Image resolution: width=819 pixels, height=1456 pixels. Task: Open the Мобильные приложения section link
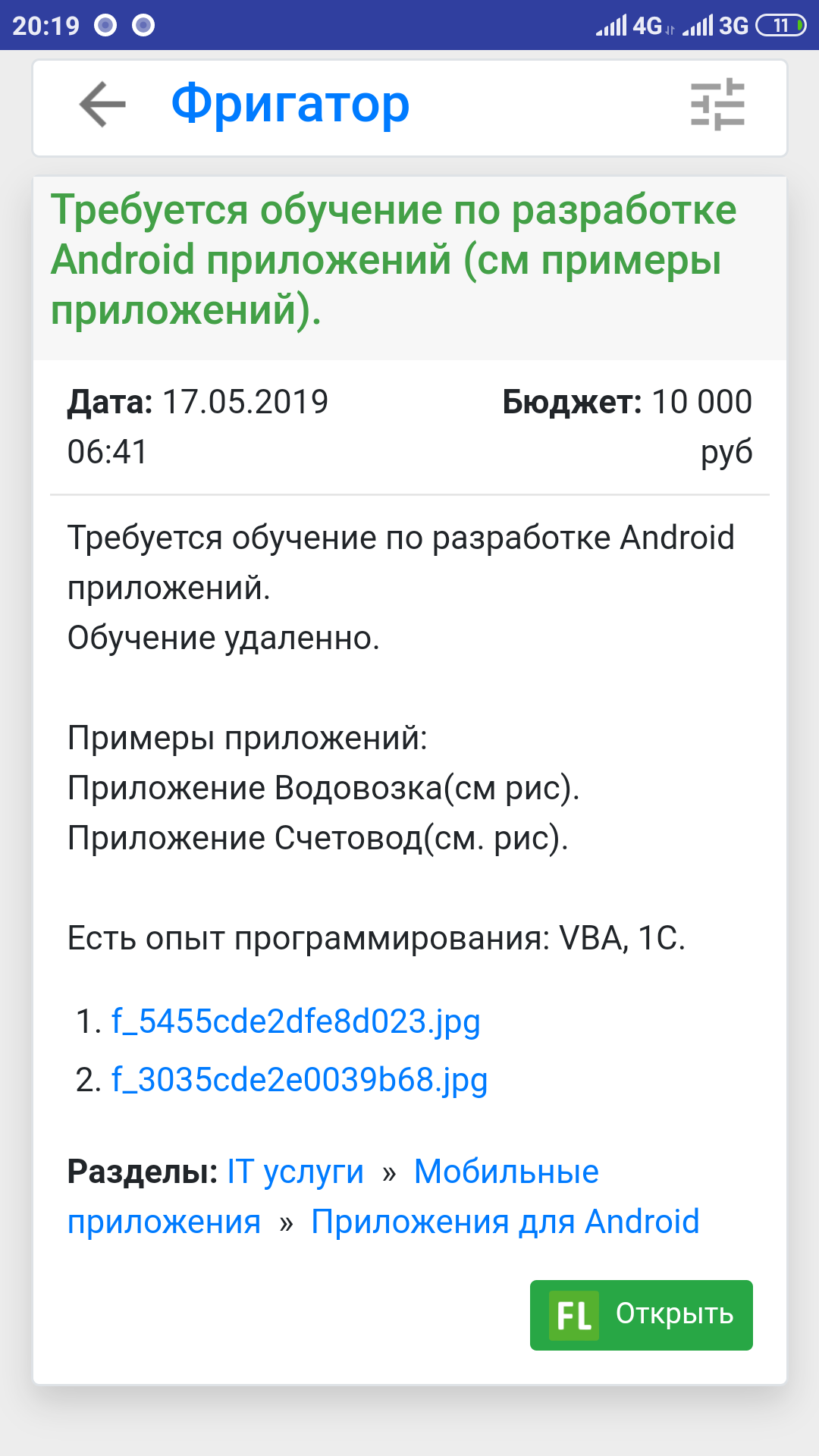[x=506, y=1172]
